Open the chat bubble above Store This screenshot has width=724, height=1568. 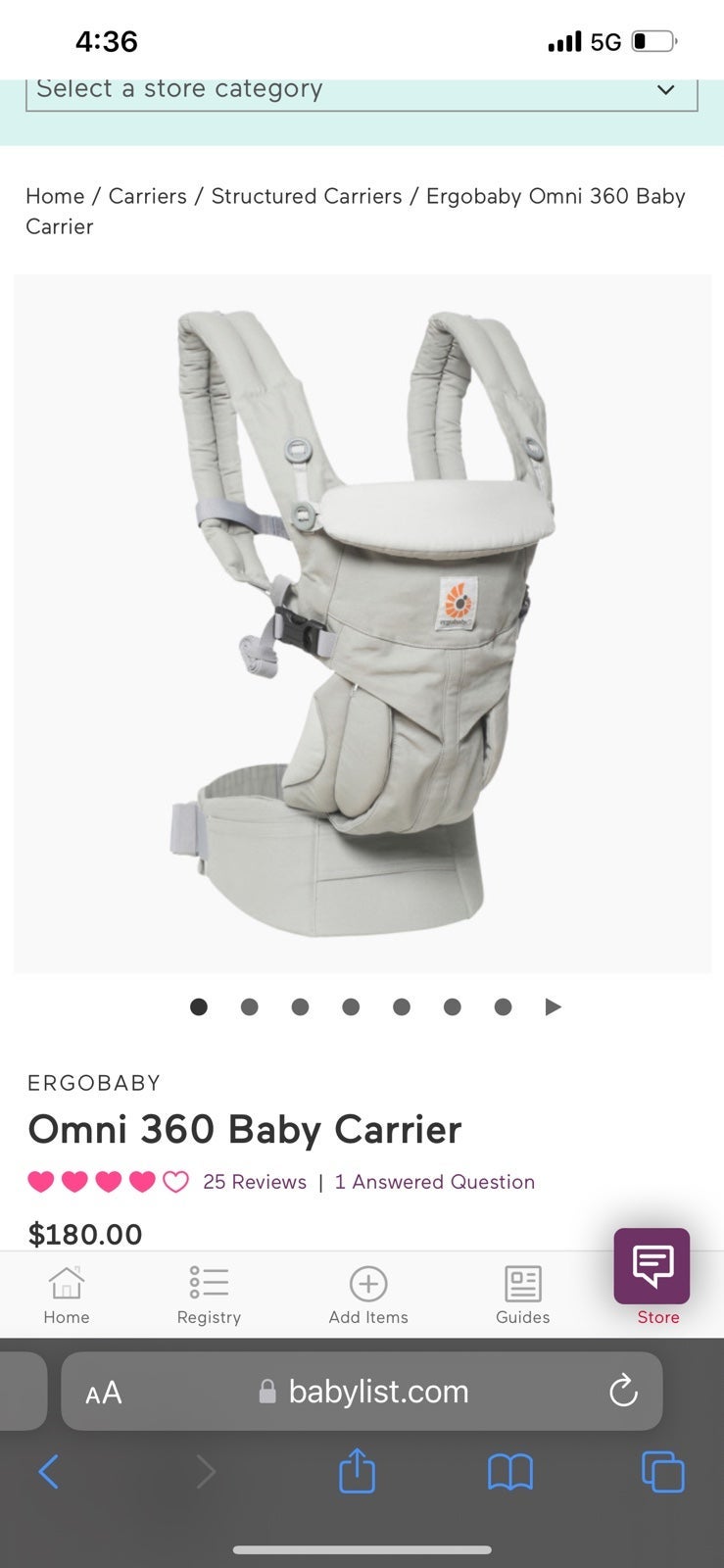click(652, 1265)
